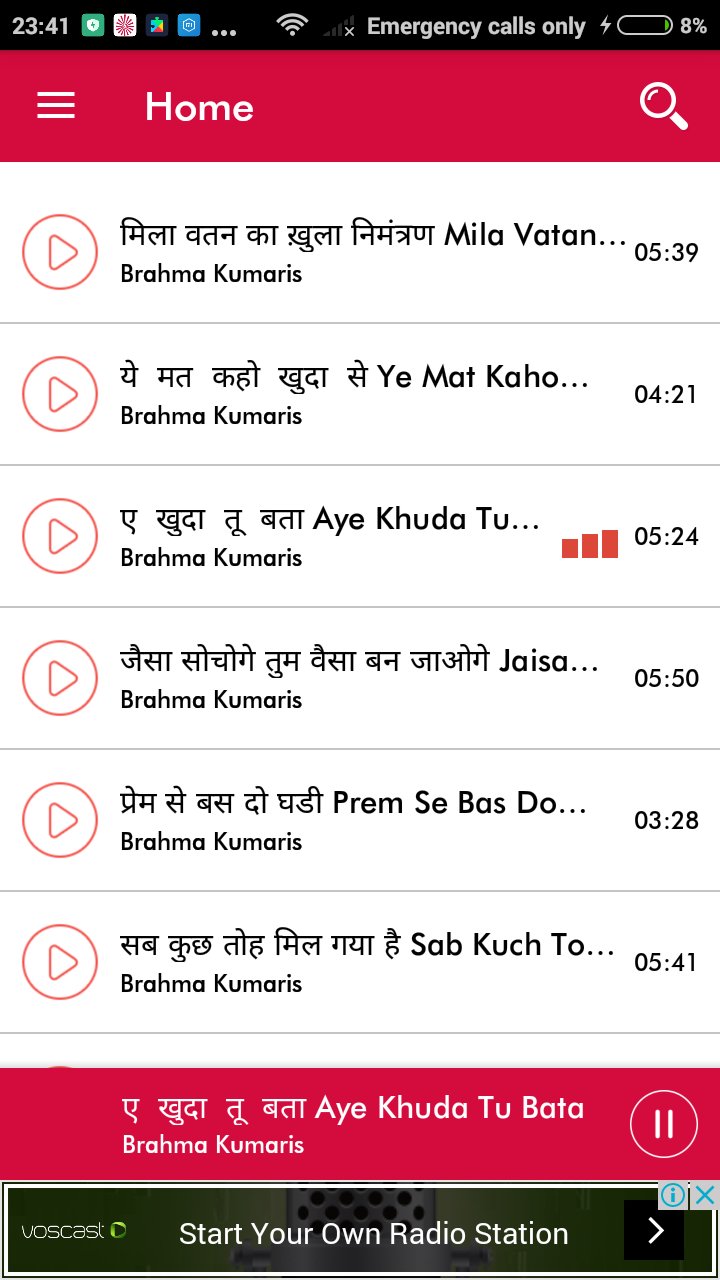Open the search icon in header

pos(664,107)
